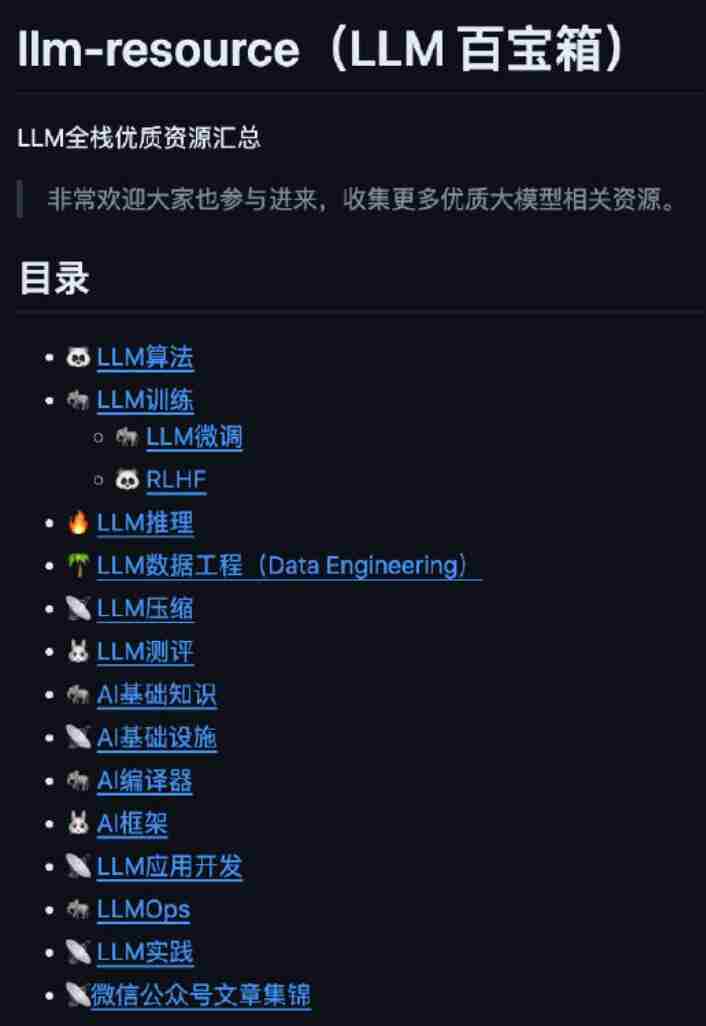Jump to the RLHF section
The image size is (706, 1026).
tap(176, 480)
